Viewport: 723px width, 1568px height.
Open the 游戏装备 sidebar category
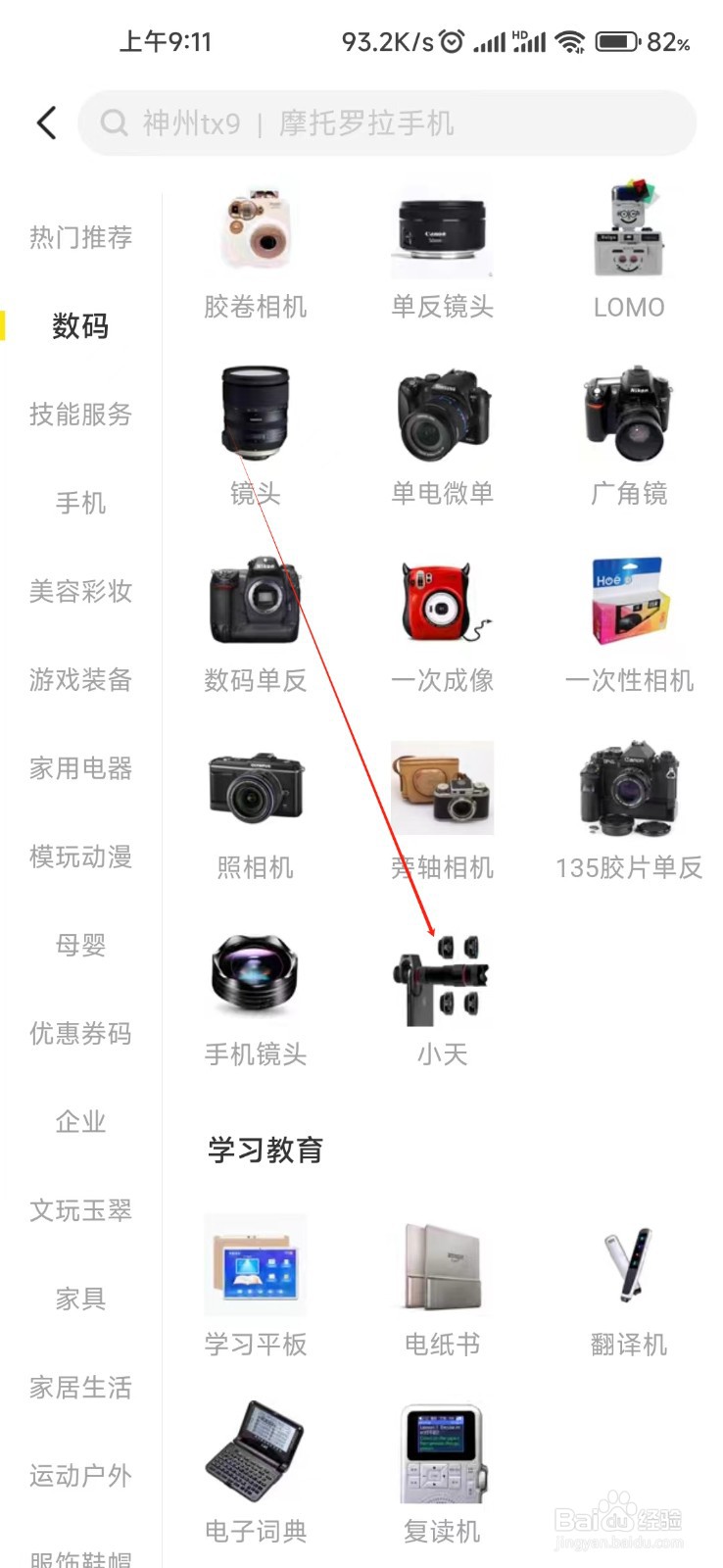78,680
